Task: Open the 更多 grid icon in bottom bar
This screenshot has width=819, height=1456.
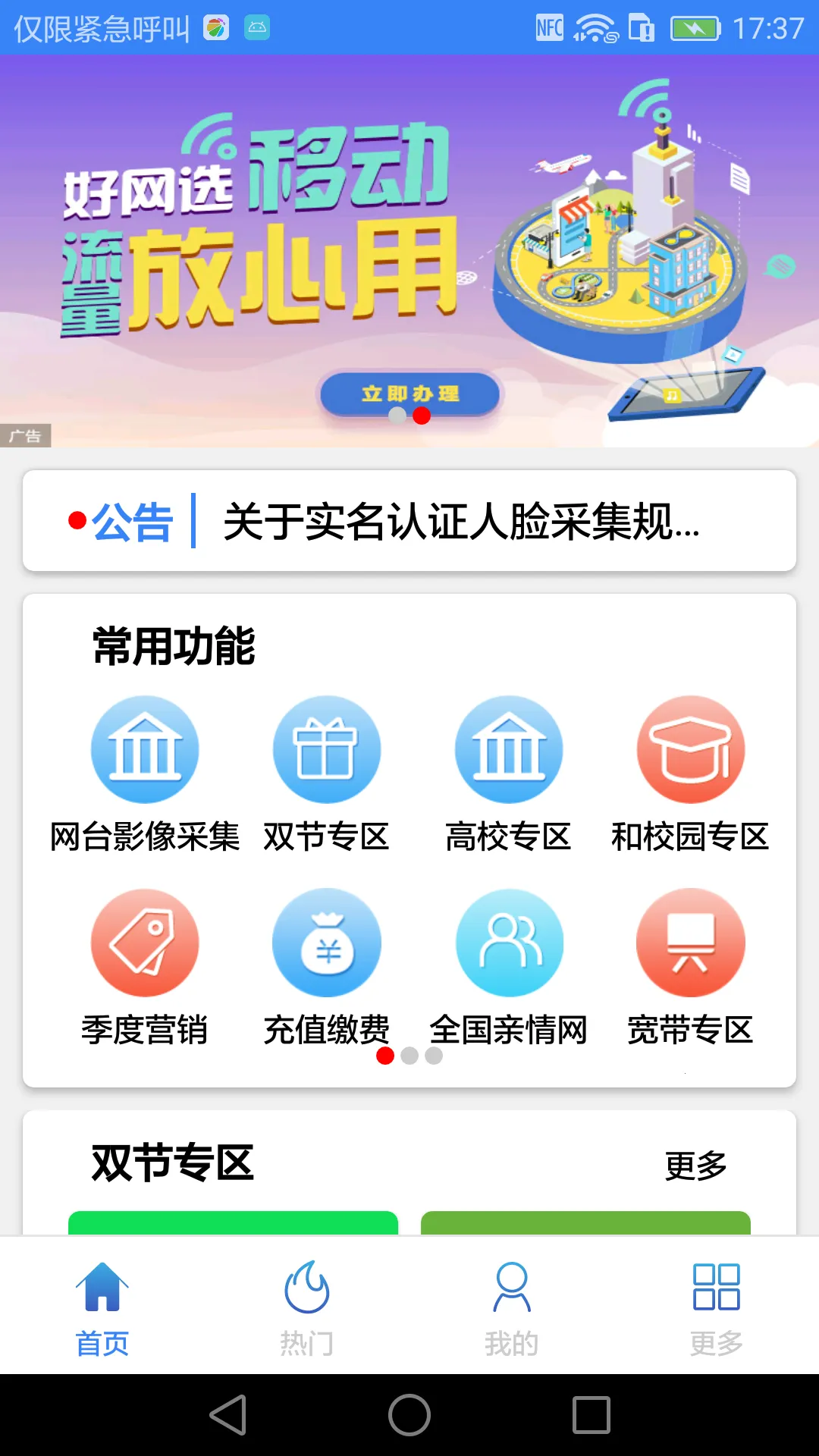Action: pyautogui.click(x=716, y=1284)
